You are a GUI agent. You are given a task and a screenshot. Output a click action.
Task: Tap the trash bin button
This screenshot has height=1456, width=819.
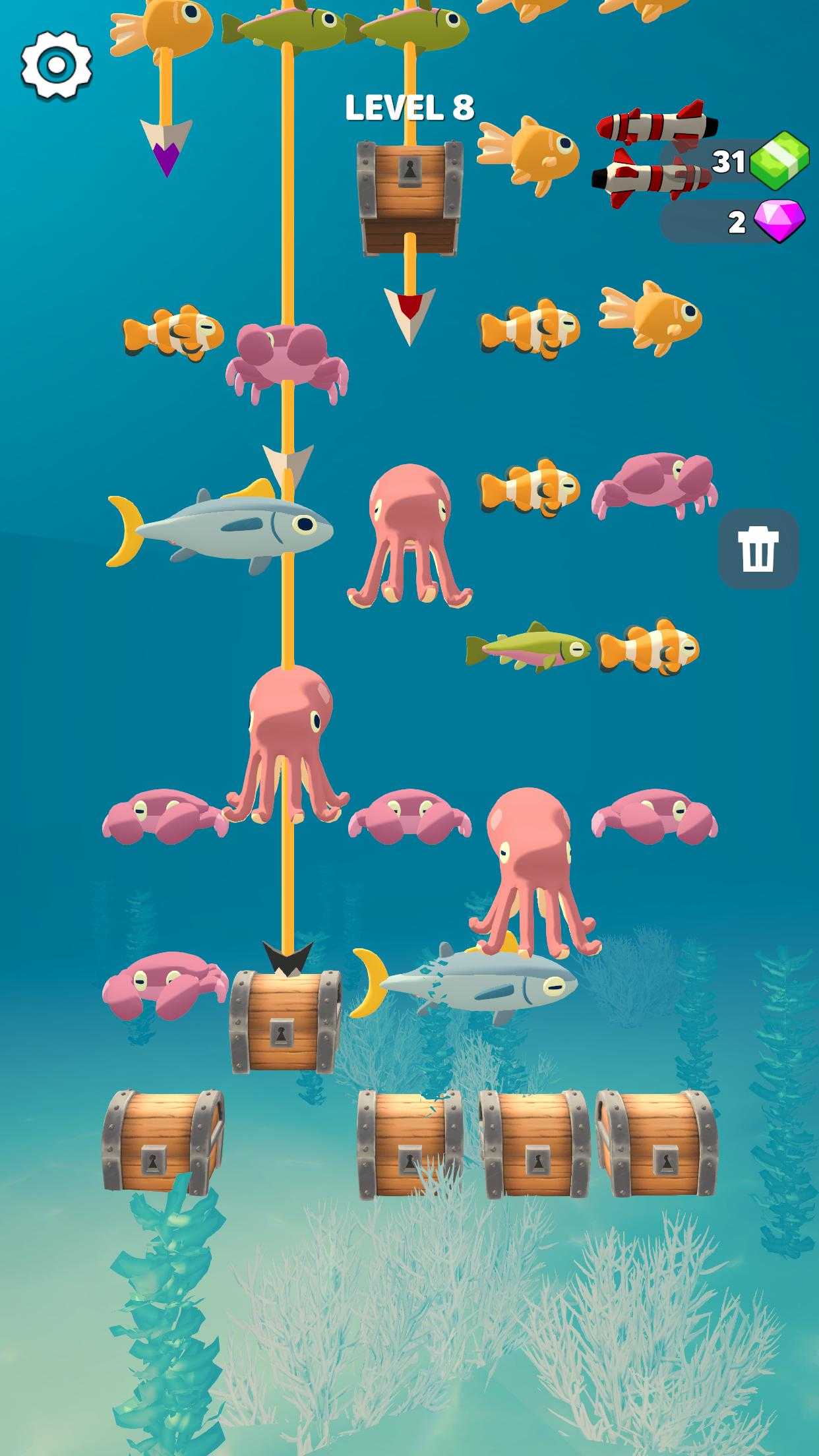click(758, 549)
